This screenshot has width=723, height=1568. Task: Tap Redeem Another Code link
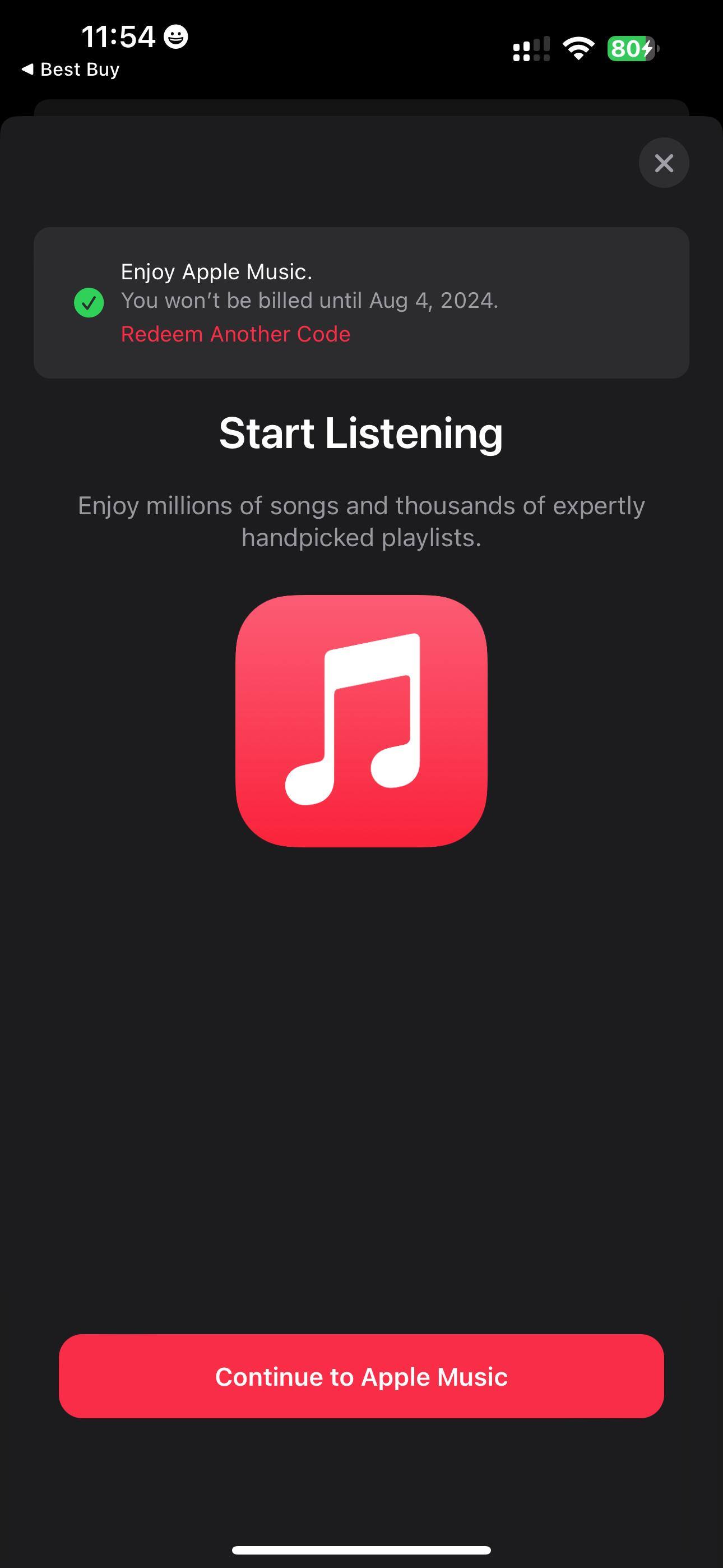pos(235,334)
